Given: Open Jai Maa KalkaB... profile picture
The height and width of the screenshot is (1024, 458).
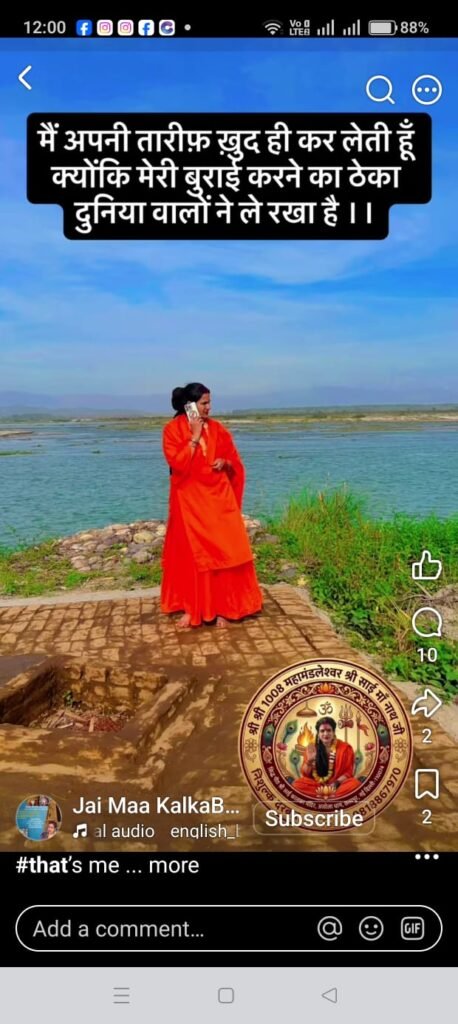Looking at the screenshot, I should click(x=39, y=818).
